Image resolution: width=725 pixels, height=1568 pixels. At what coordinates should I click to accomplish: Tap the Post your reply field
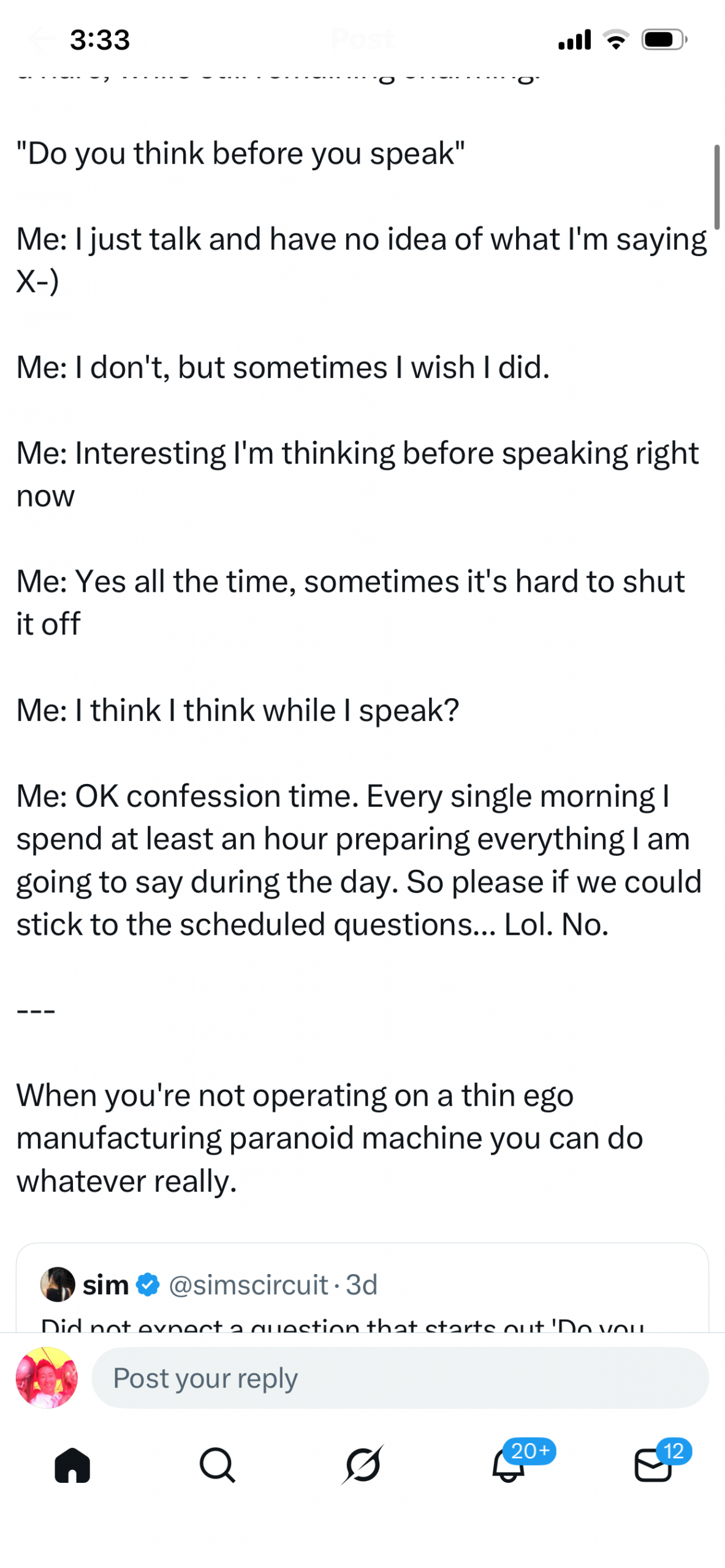(400, 1378)
